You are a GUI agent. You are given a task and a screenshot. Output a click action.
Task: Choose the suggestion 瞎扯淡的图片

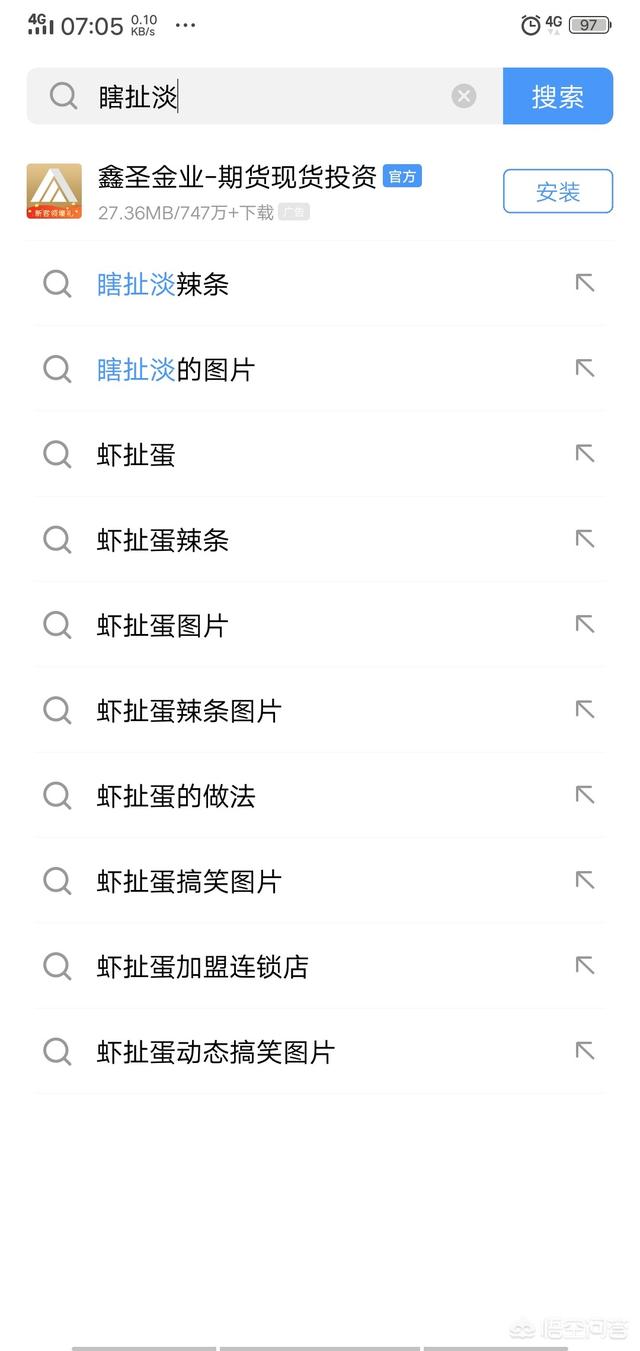pyautogui.click(x=176, y=370)
